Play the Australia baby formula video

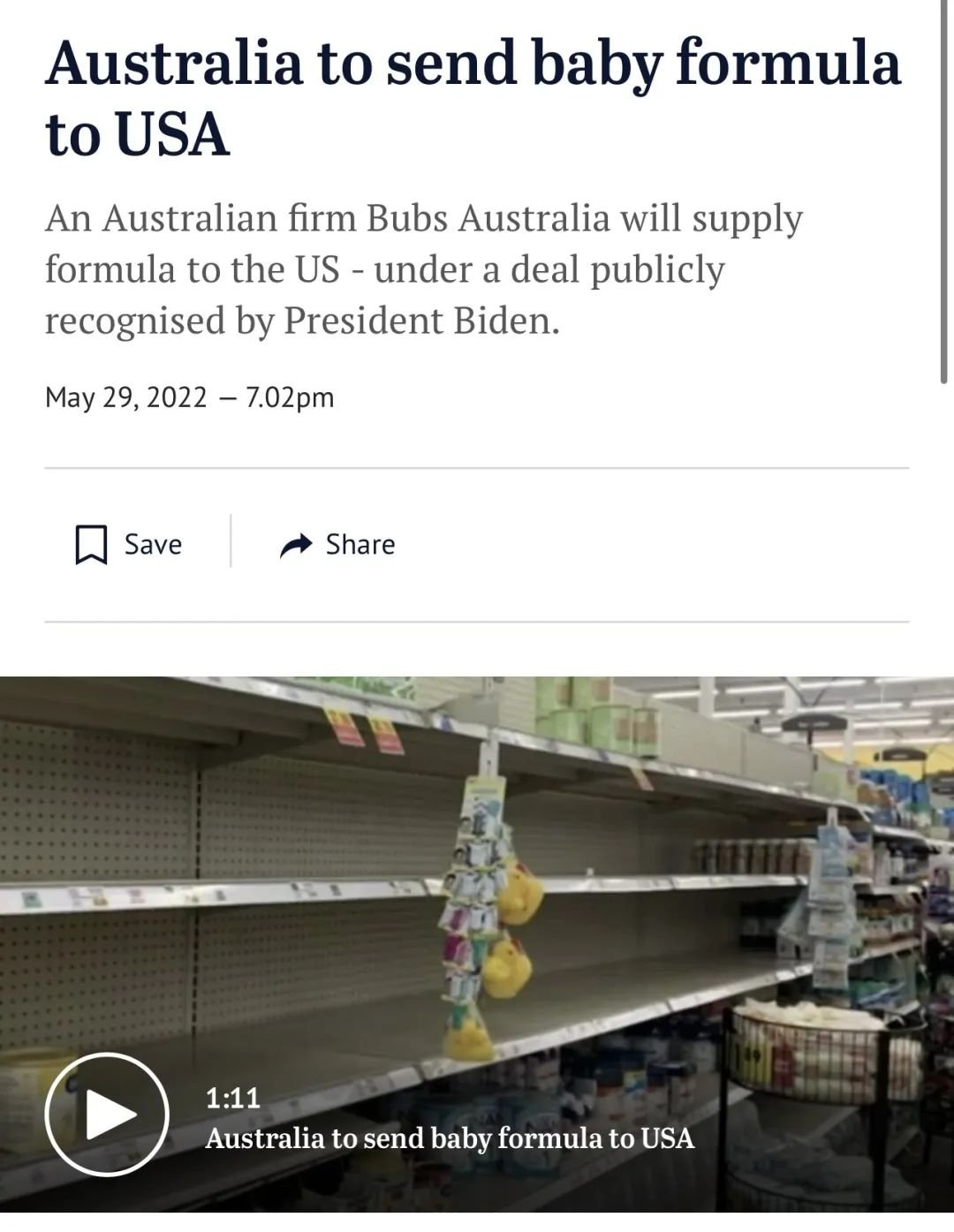point(107,1114)
